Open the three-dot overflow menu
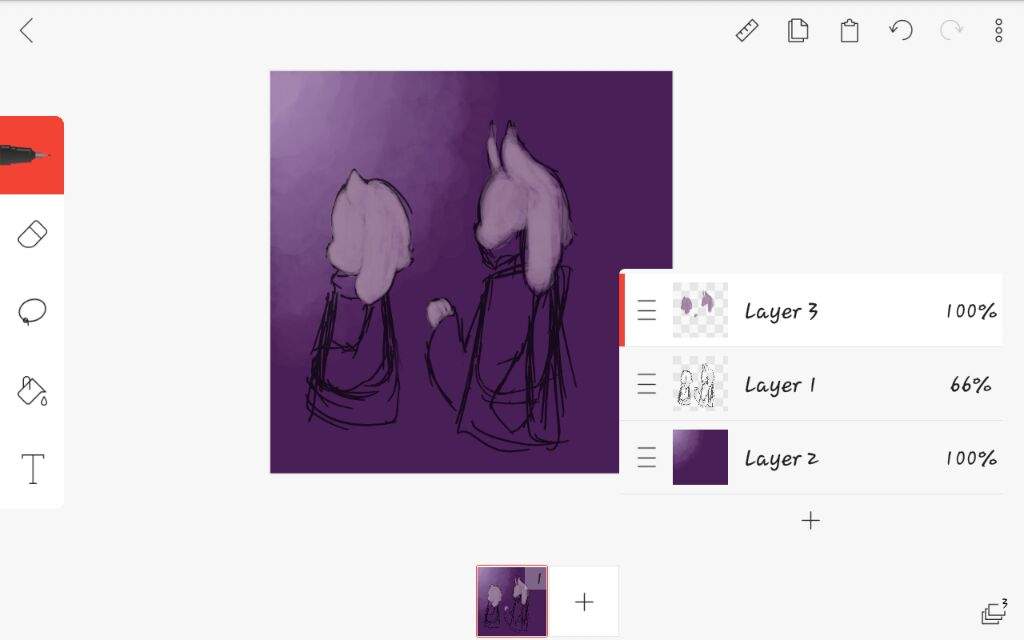The width and height of the screenshot is (1024, 640). [998, 31]
